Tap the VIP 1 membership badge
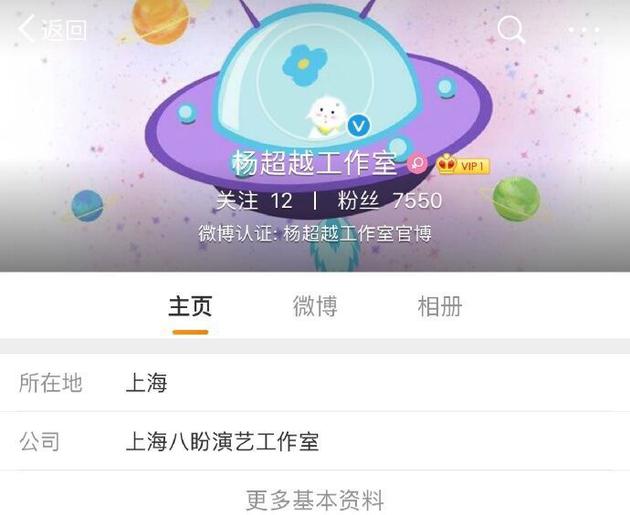Screen dimensions: 630x515 [x=464, y=165]
